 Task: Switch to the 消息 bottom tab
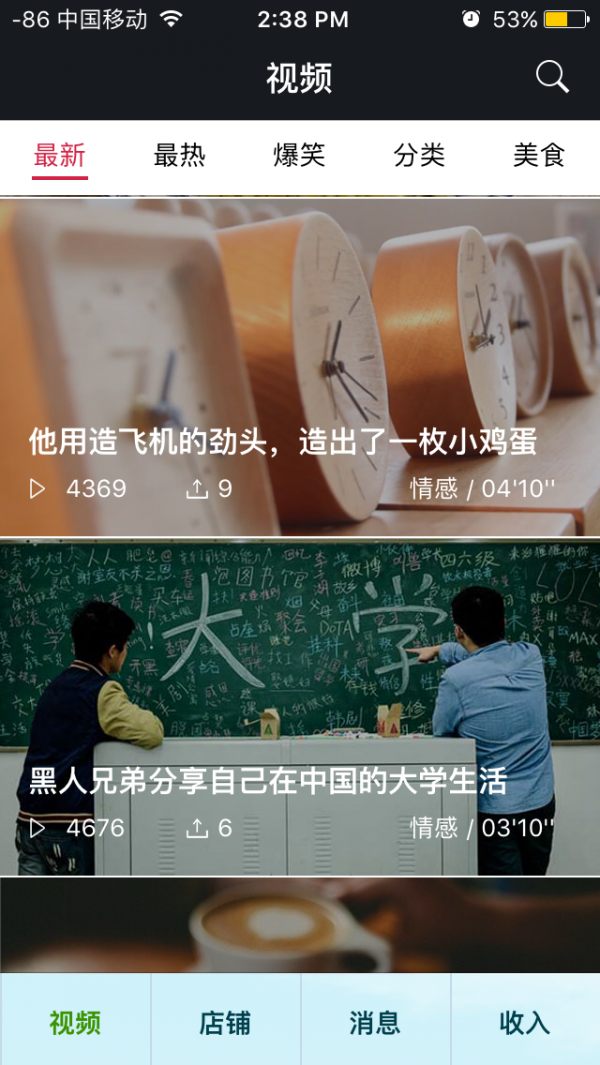coord(375,1023)
